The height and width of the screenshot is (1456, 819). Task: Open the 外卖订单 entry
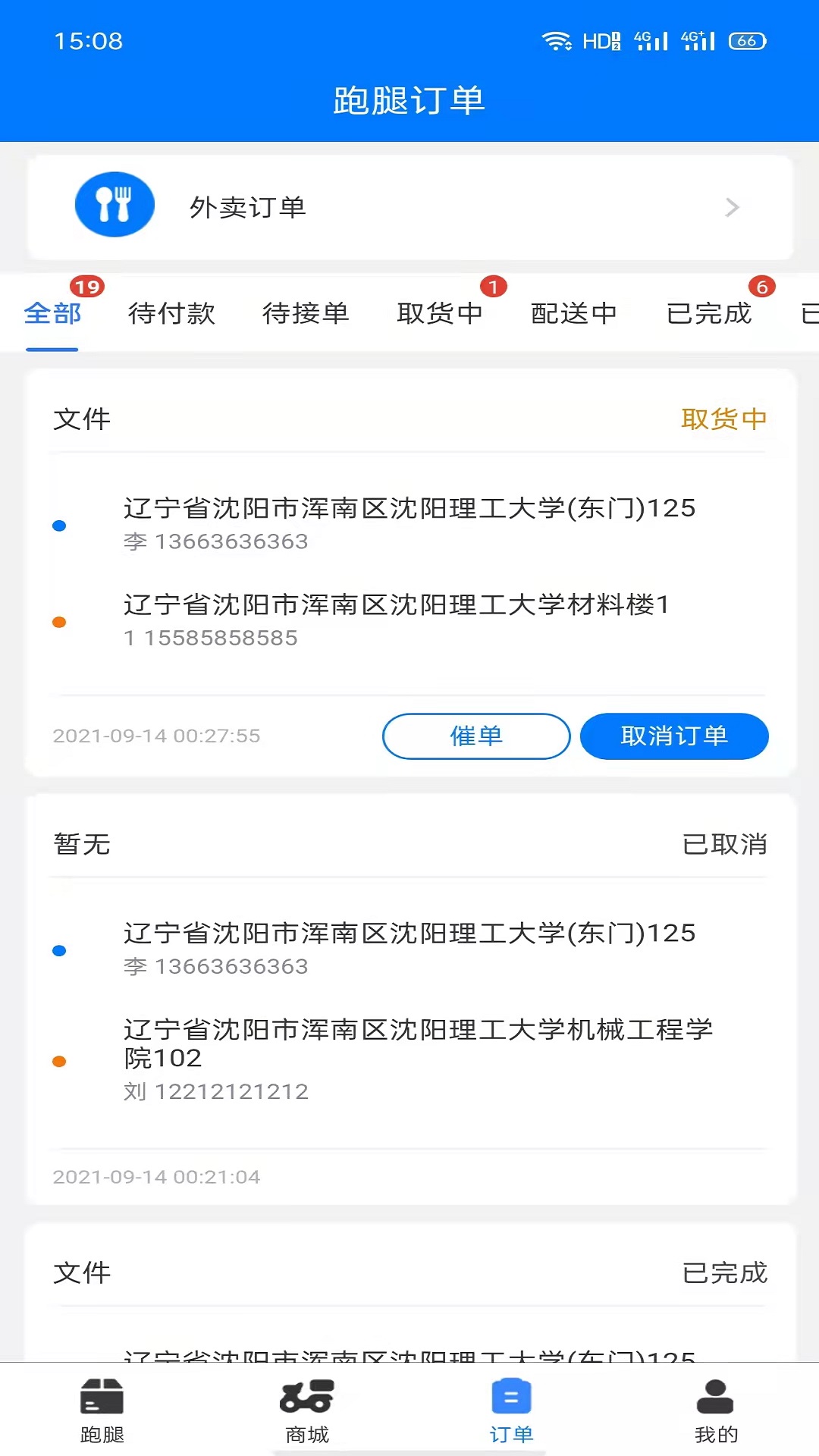pos(409,207)
